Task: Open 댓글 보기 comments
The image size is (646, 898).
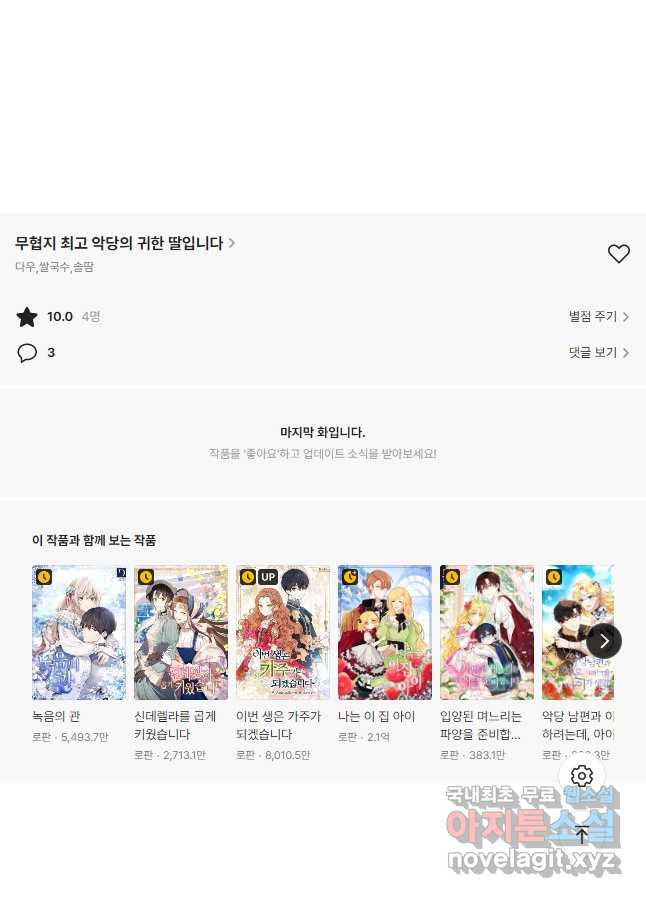Action: pos(598,353)
